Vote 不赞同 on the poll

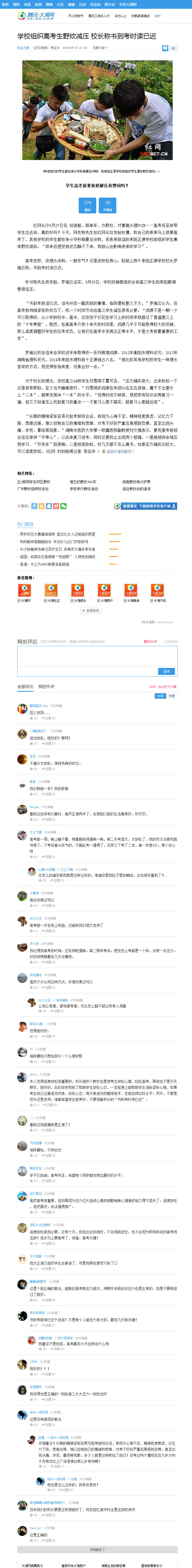tap(107, 205)
